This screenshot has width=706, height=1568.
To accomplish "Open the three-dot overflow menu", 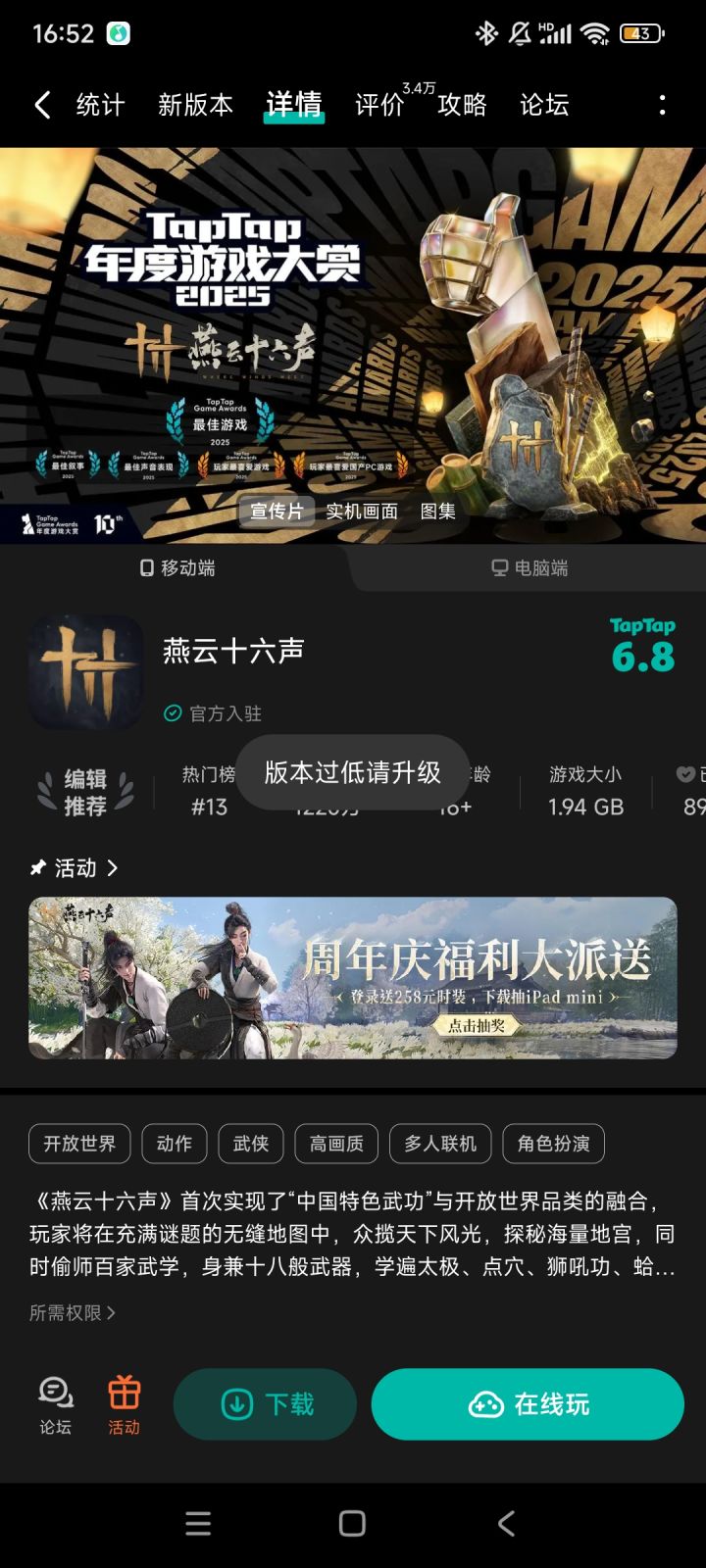I will 663,104.
